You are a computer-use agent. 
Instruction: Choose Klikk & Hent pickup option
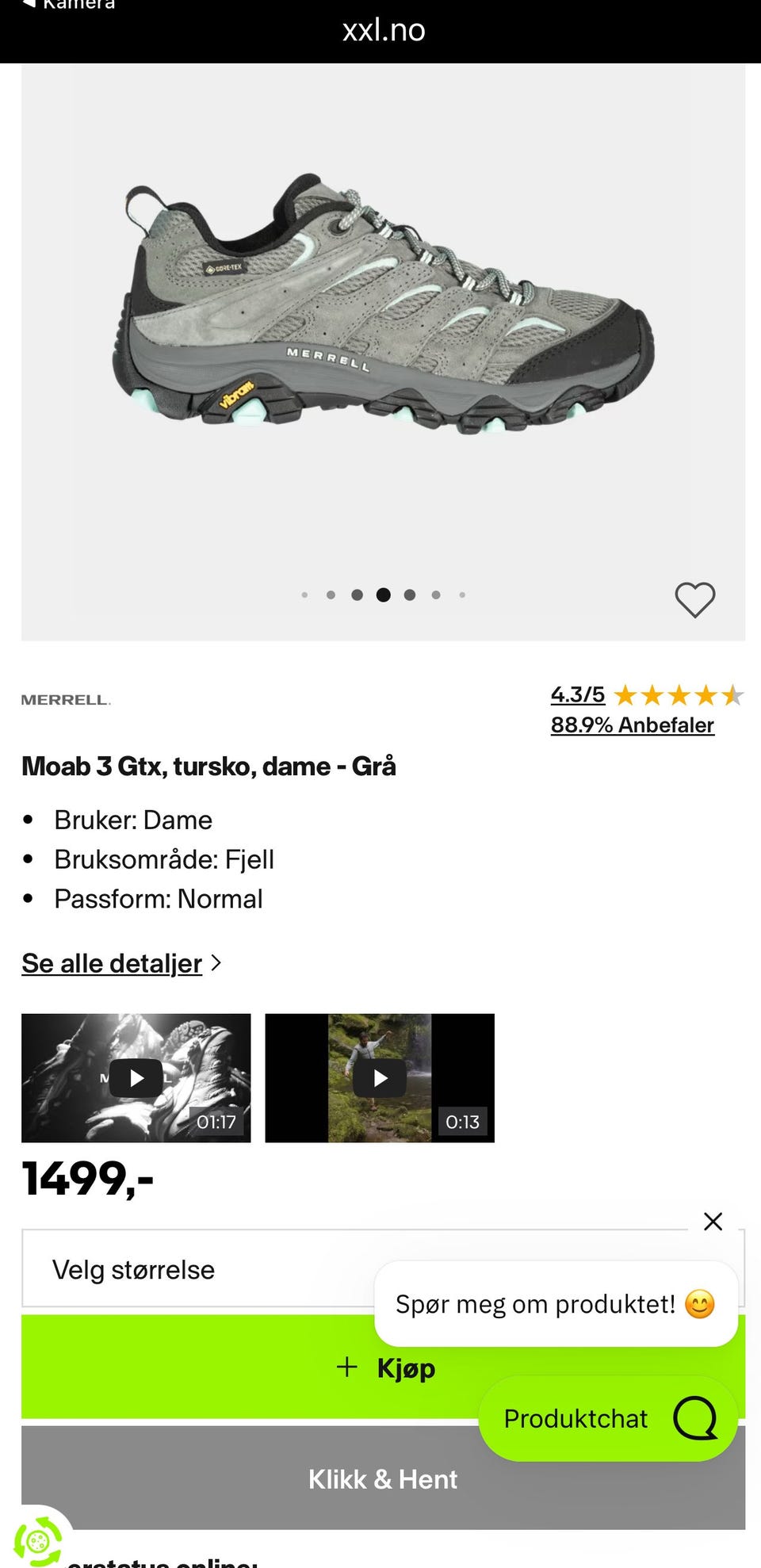click(x=382, y=1479)
